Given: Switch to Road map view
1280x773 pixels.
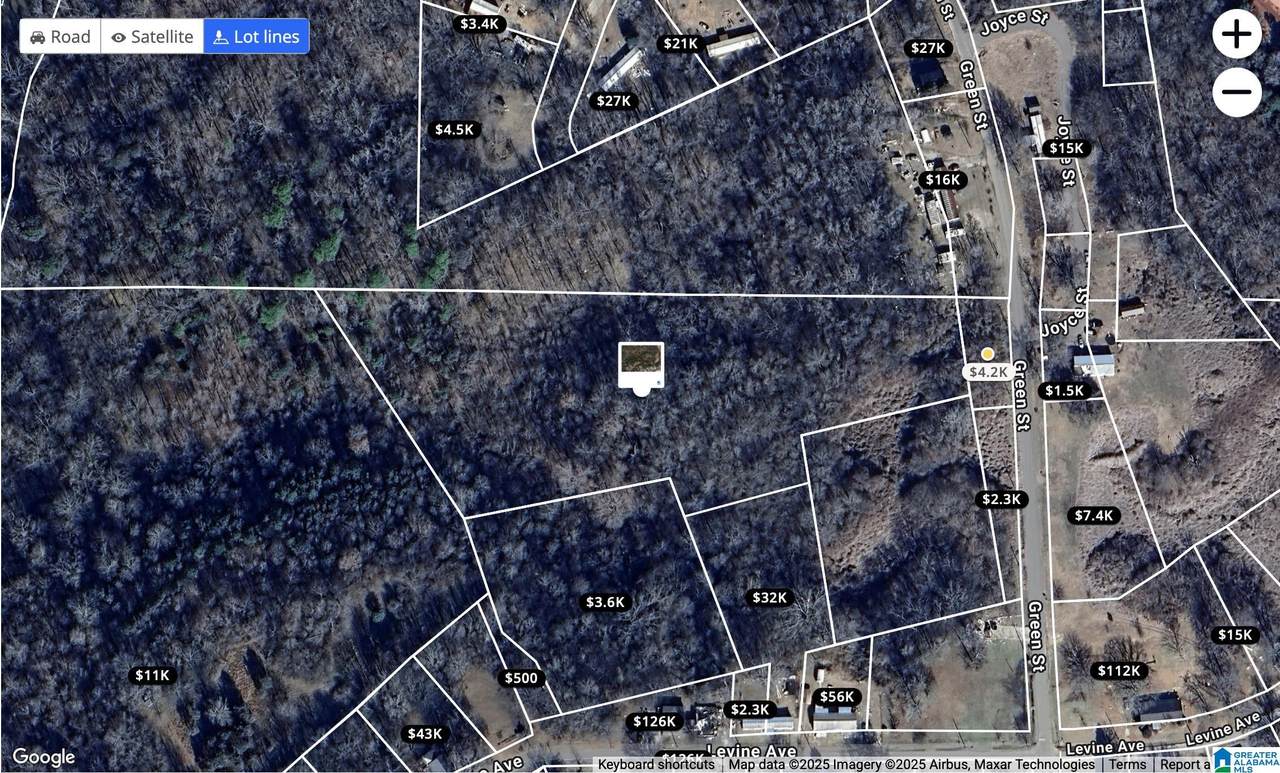Looking at the screenshot, I should click(60, 37).
